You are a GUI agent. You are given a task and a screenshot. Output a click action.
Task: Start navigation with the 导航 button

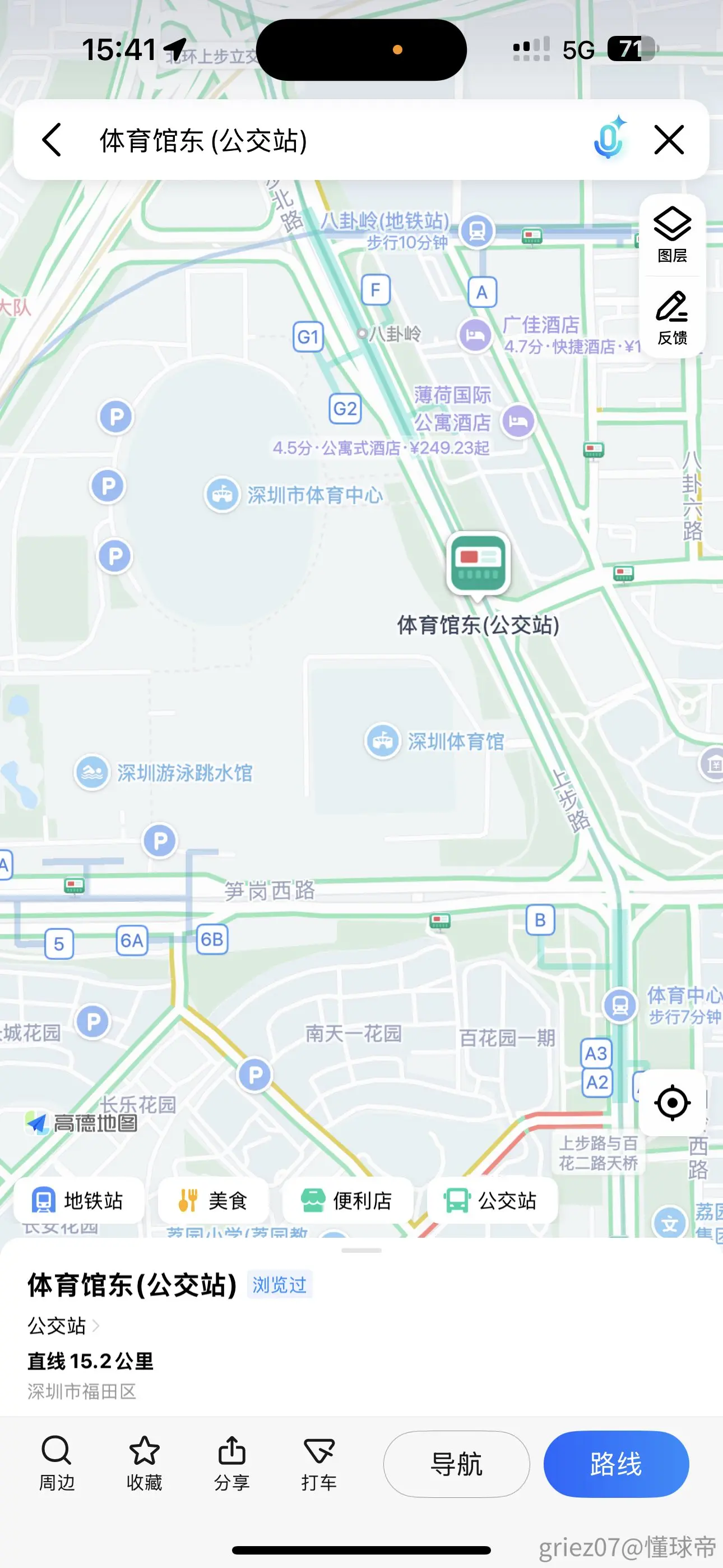click(456, 1463)
